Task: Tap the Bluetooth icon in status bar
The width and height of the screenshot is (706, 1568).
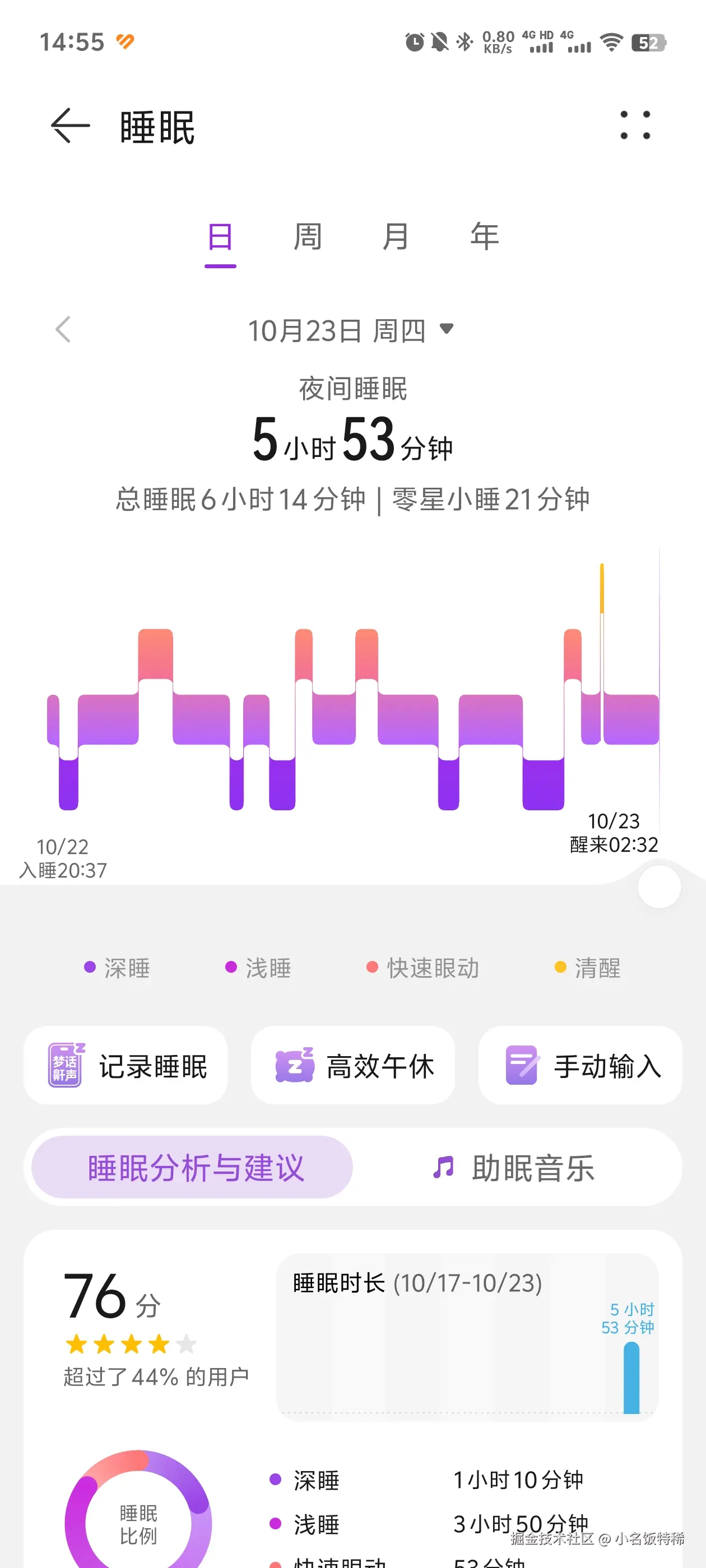Action: [463, 40]
